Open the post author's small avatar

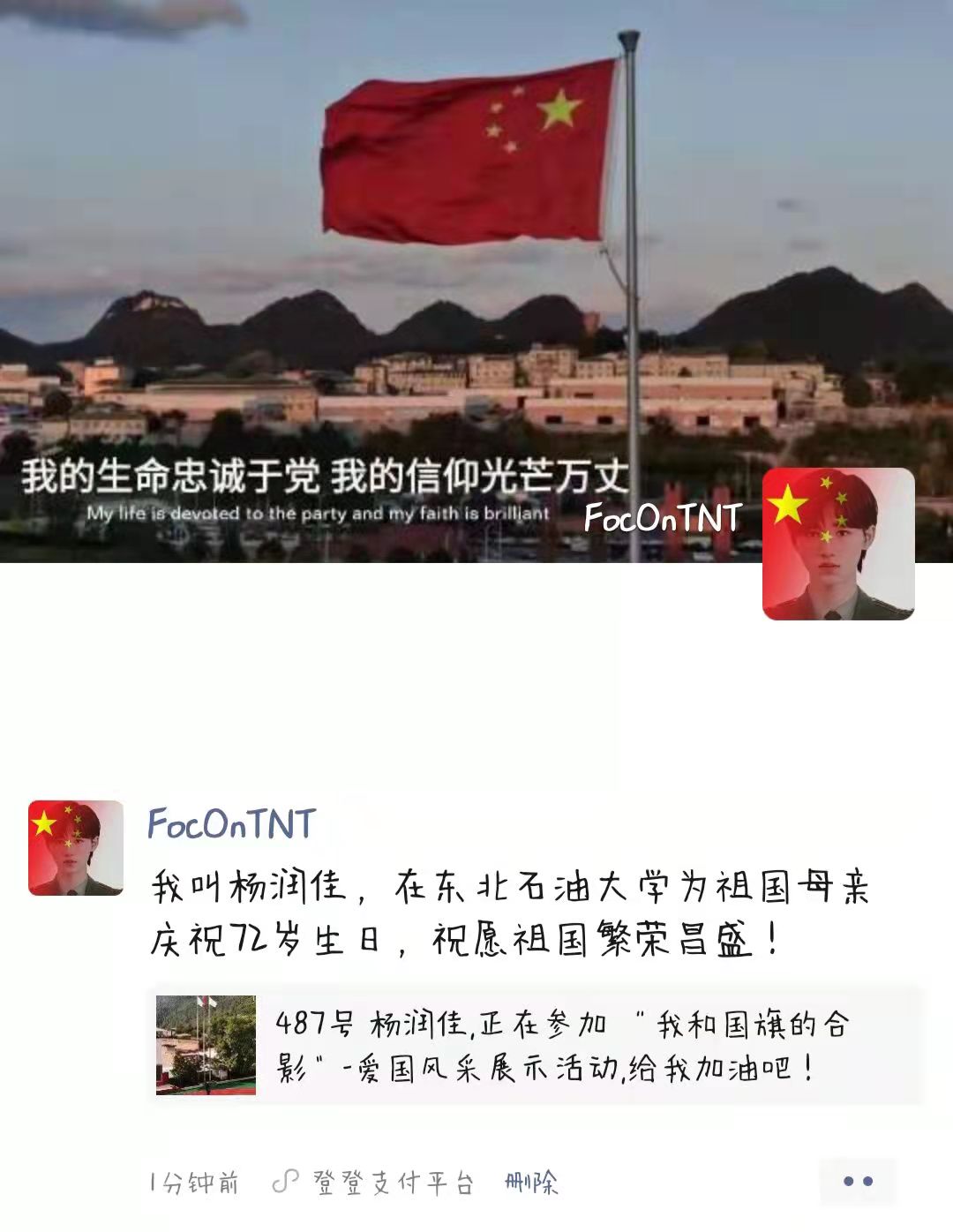pyautogui.click(x=76, y=848)
